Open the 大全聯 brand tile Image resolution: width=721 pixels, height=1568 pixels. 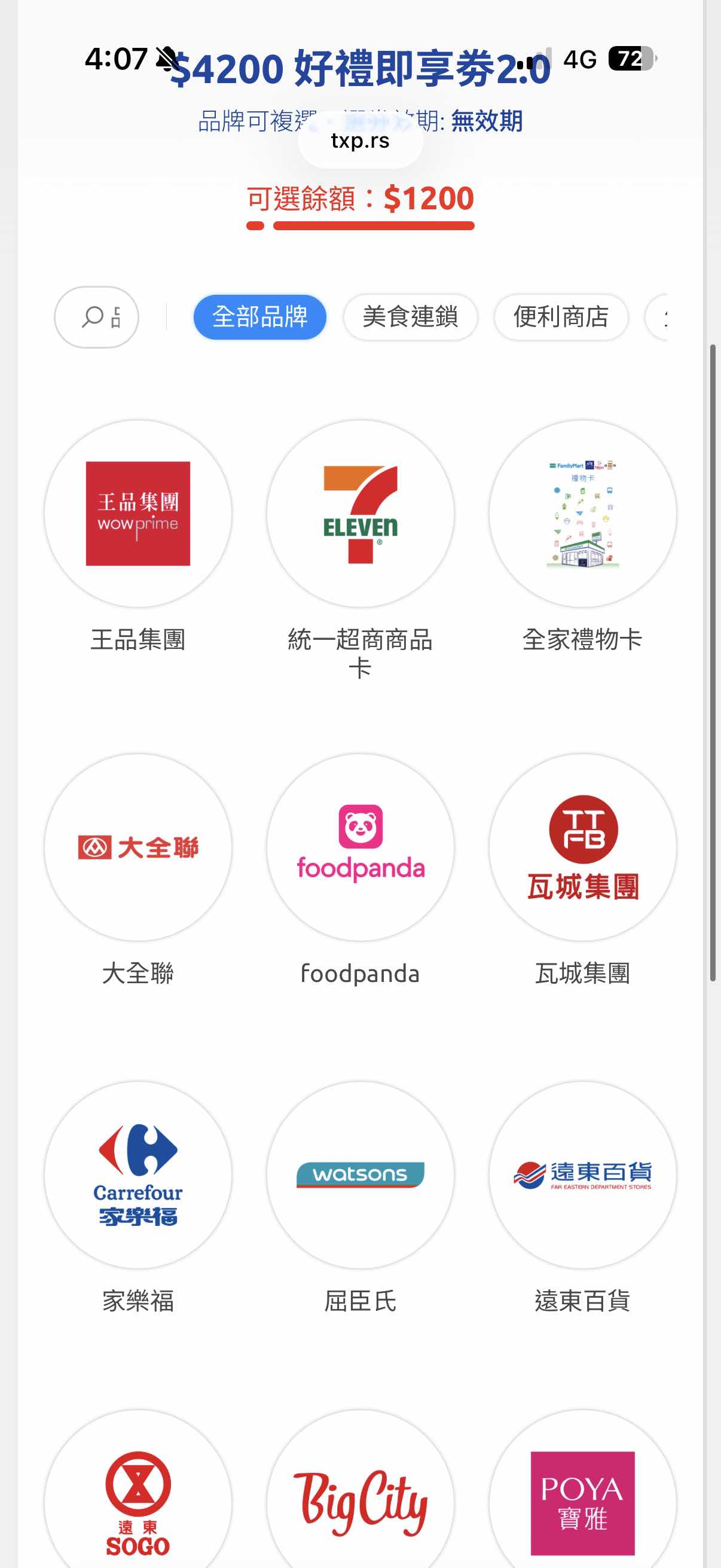[x=138, y=847]
